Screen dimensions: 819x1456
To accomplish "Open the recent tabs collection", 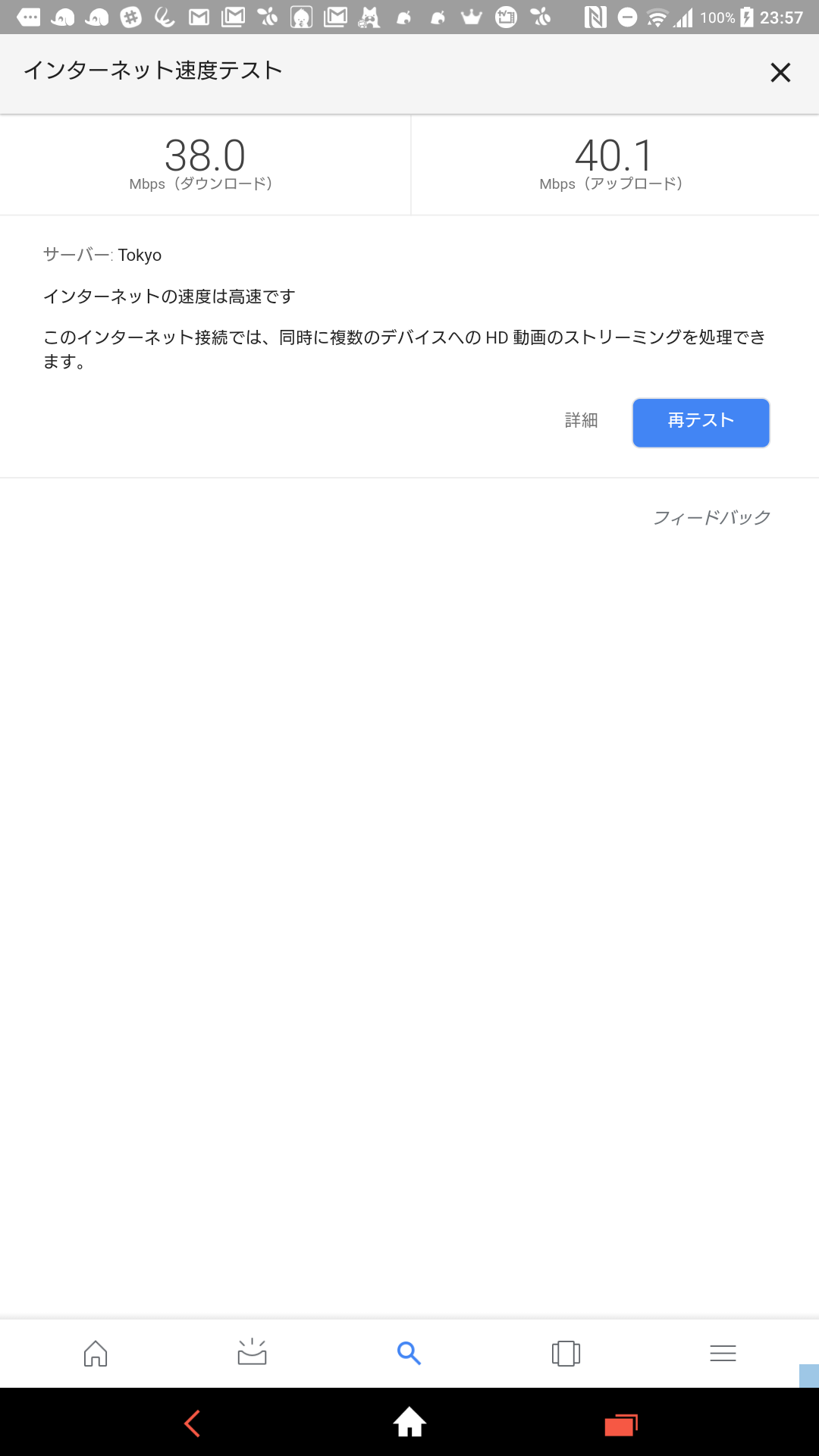I will click(566, 1353).
